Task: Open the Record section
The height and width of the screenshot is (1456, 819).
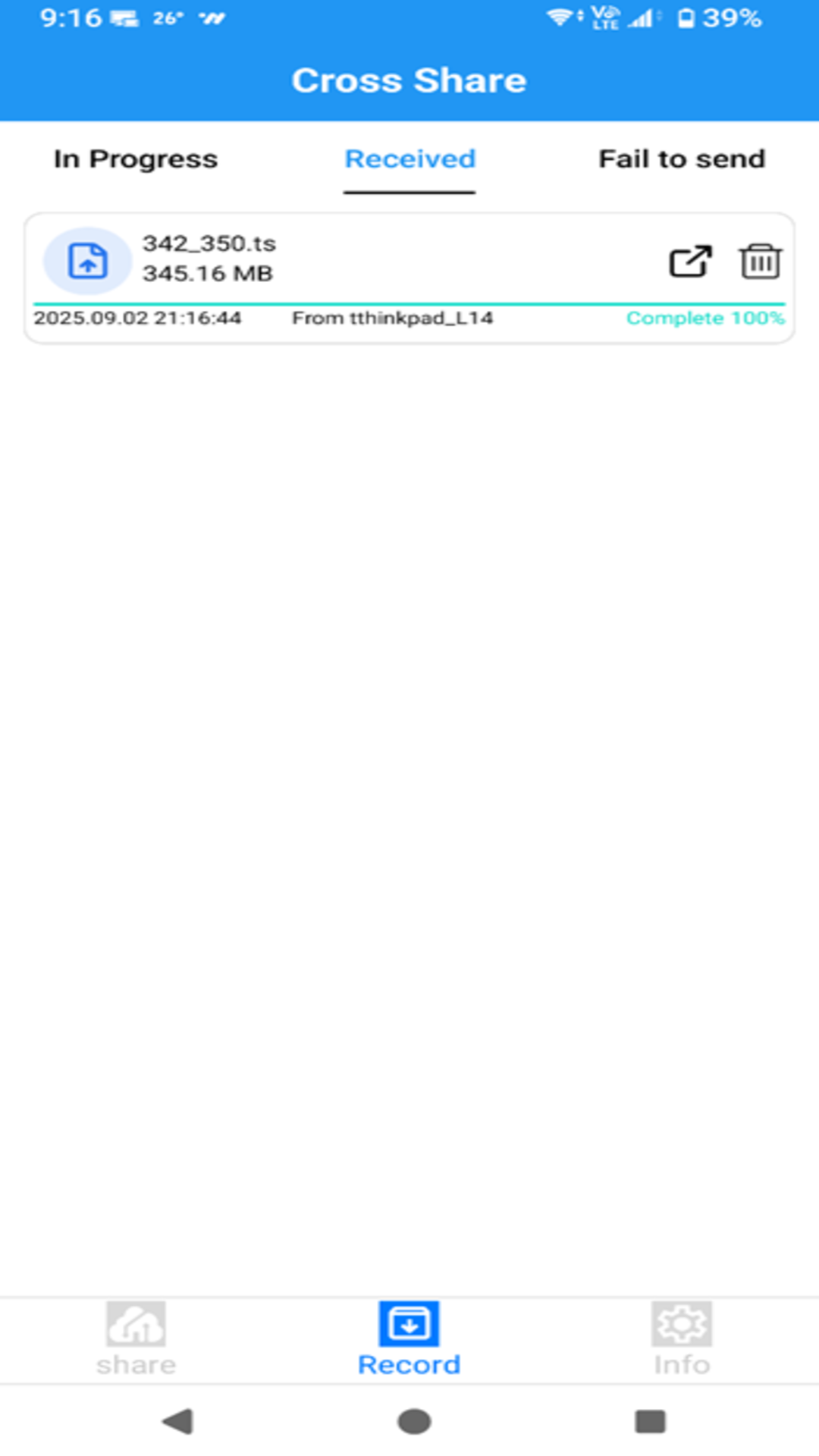Action: 409,1339
